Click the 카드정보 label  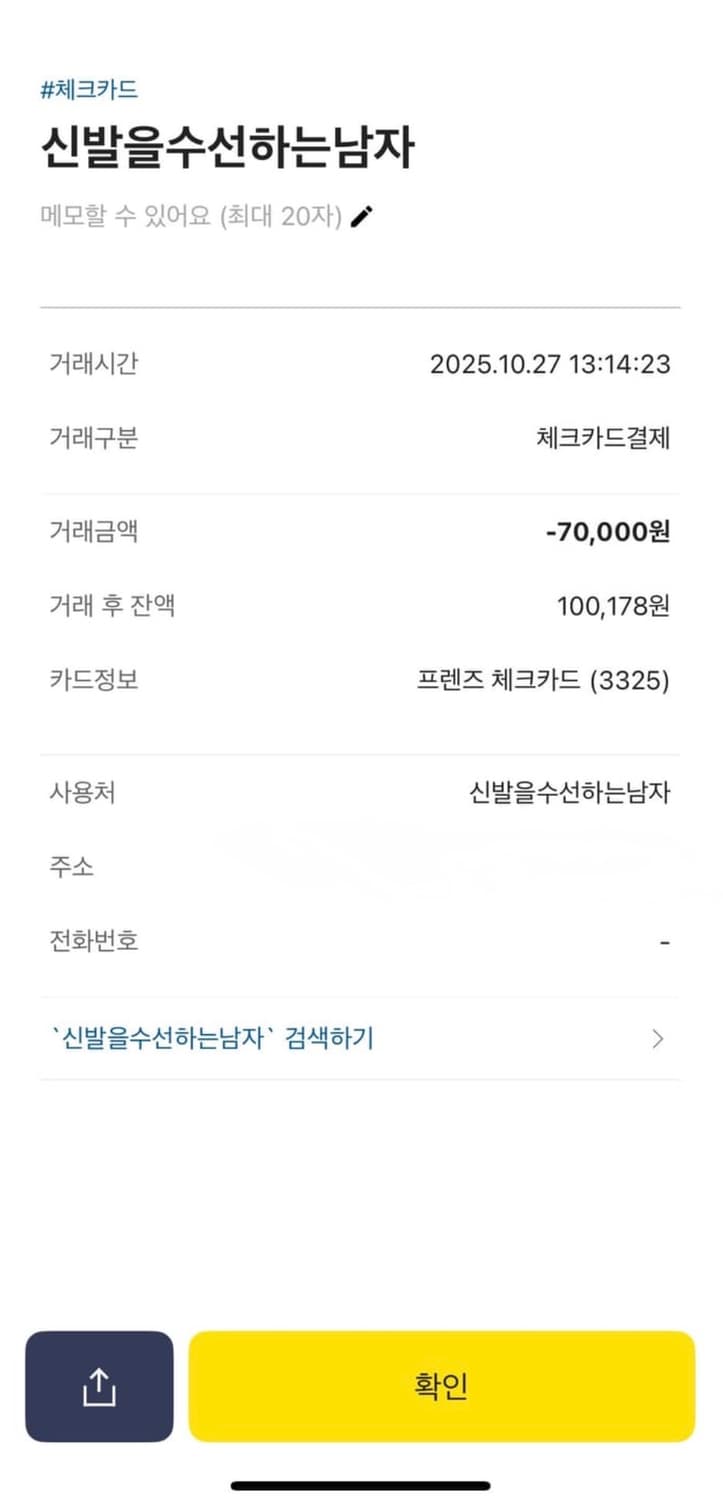(x=82, y=681)
